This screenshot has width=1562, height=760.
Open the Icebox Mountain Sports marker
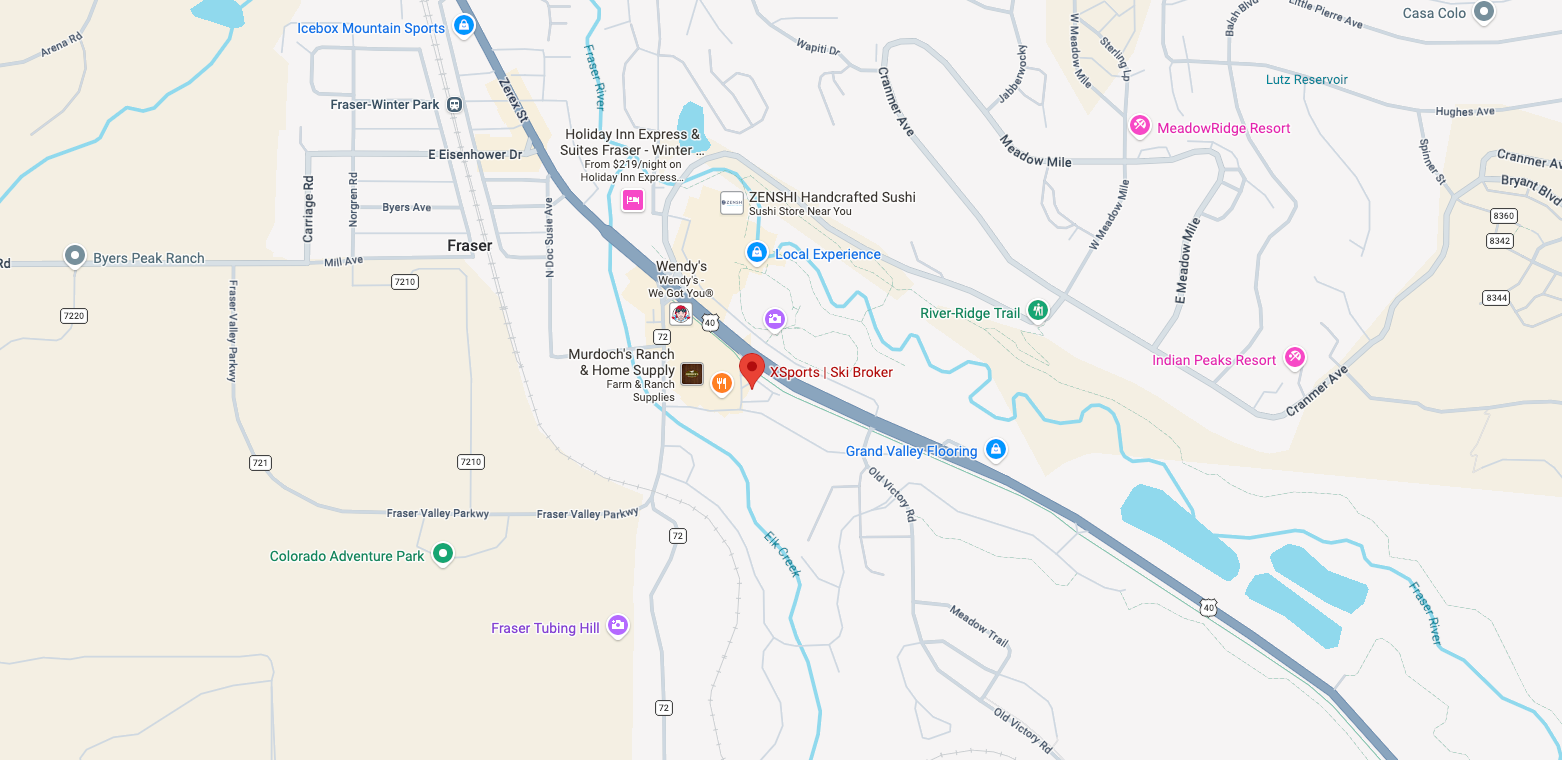463,26
